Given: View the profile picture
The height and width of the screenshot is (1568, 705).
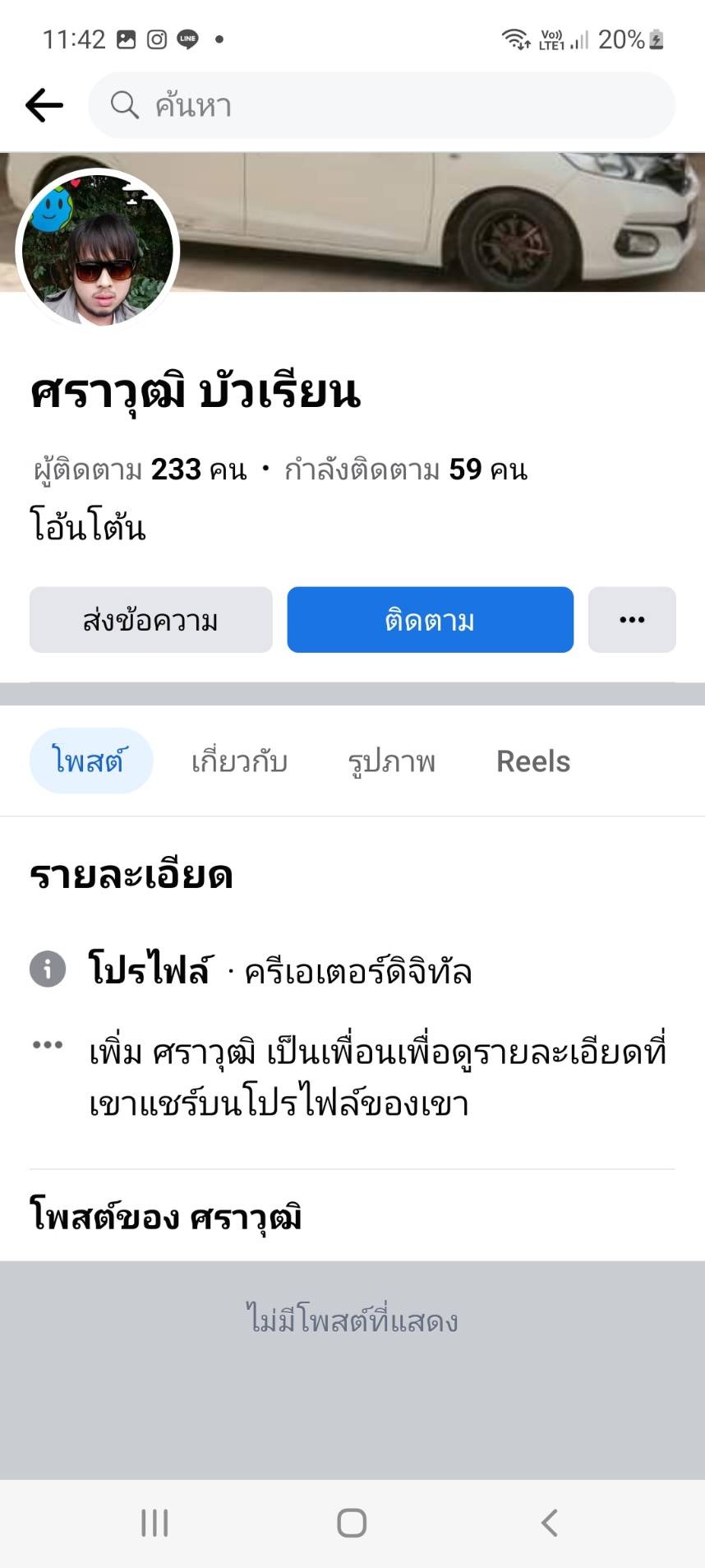Looking at the screenshot, I should [x=98, y=250].
